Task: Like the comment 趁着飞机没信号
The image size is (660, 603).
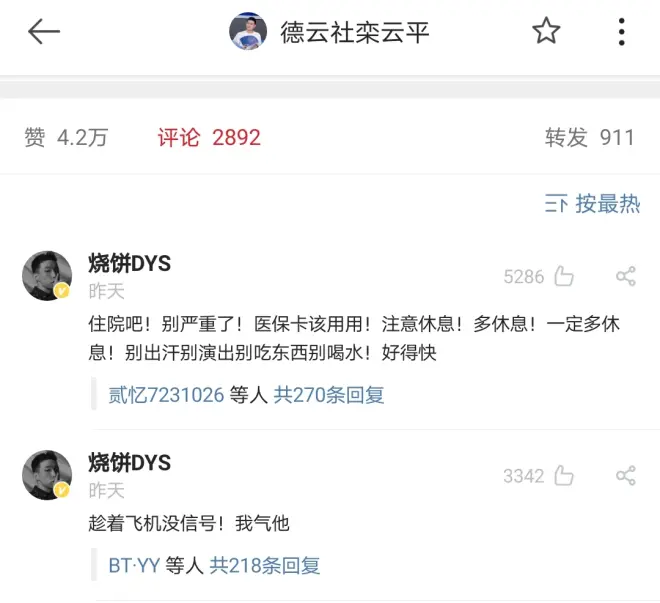Action: [564, 476]
